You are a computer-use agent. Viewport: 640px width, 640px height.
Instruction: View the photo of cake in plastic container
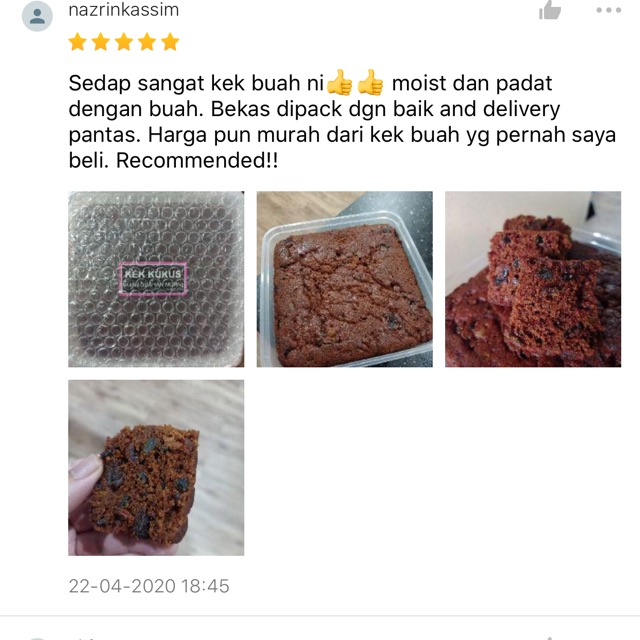click(344, 279)
